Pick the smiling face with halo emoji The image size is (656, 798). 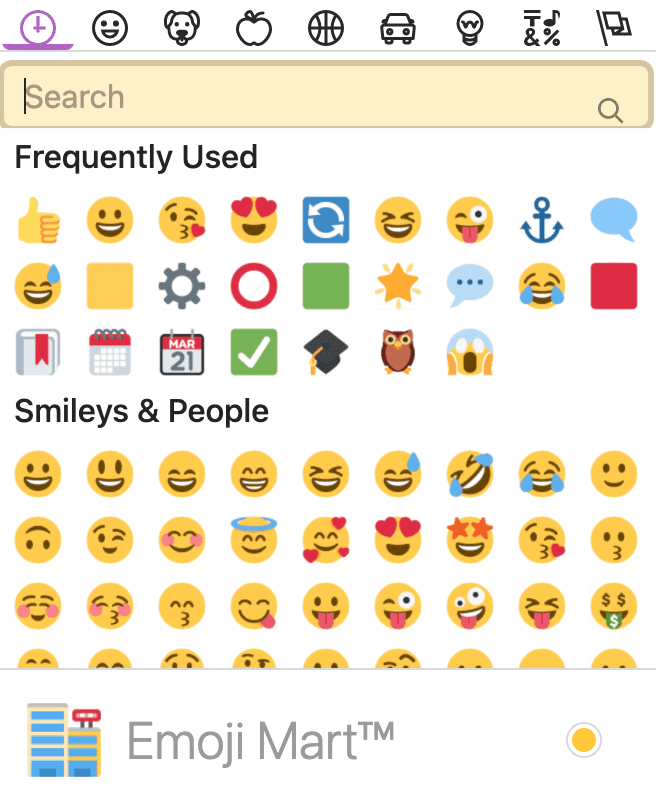[254, 540]
